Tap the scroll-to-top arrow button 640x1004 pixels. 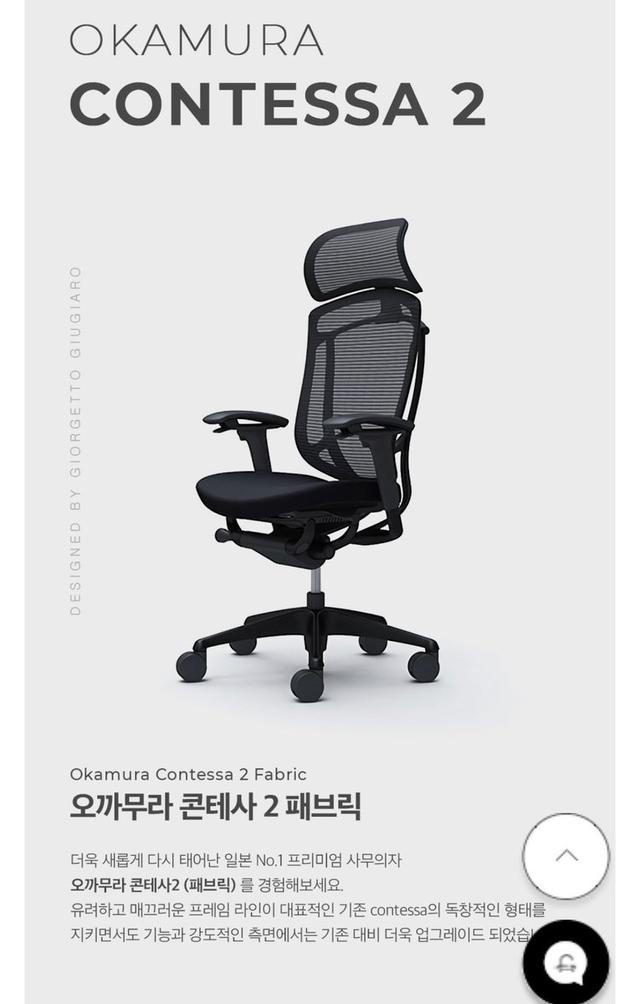click(566, 856)
